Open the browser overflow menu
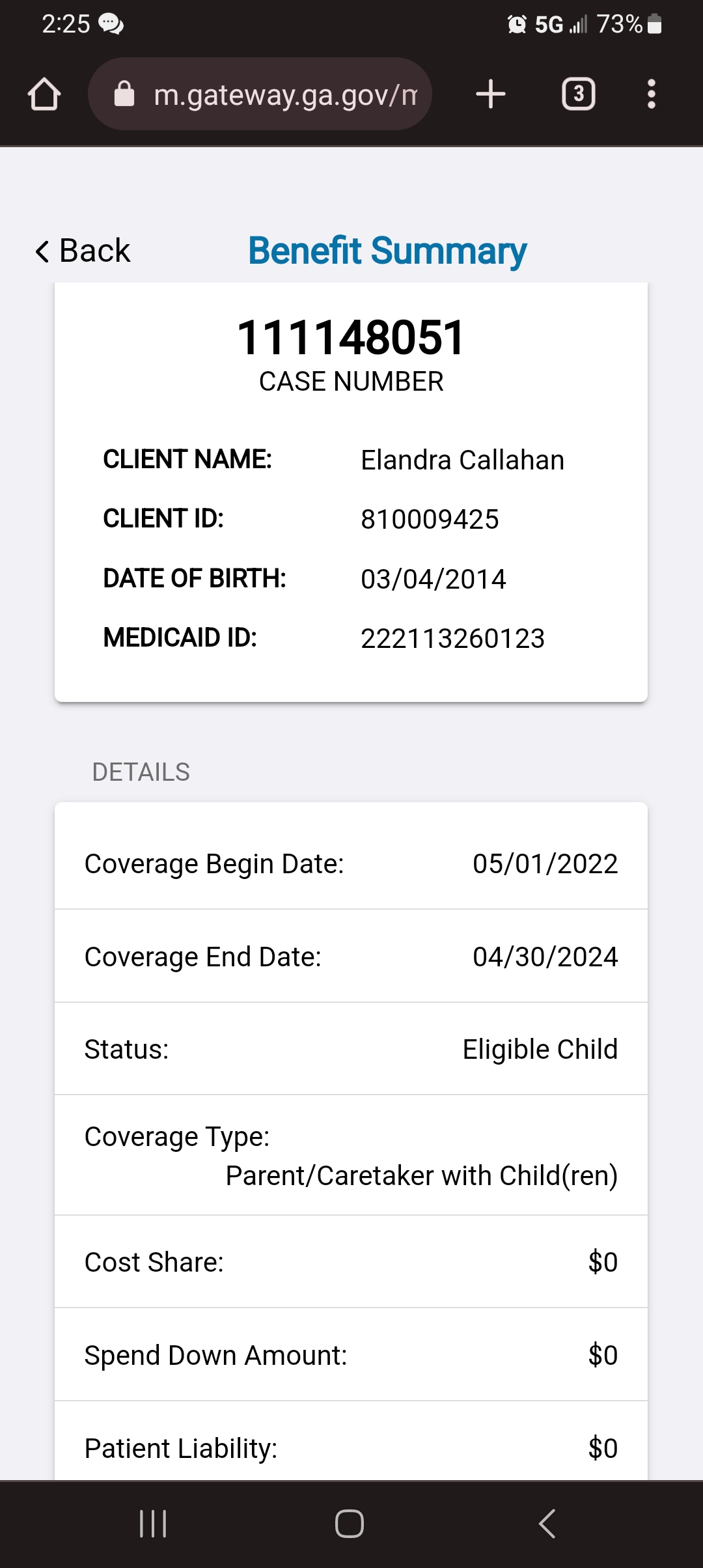 [x=651, y=94]
